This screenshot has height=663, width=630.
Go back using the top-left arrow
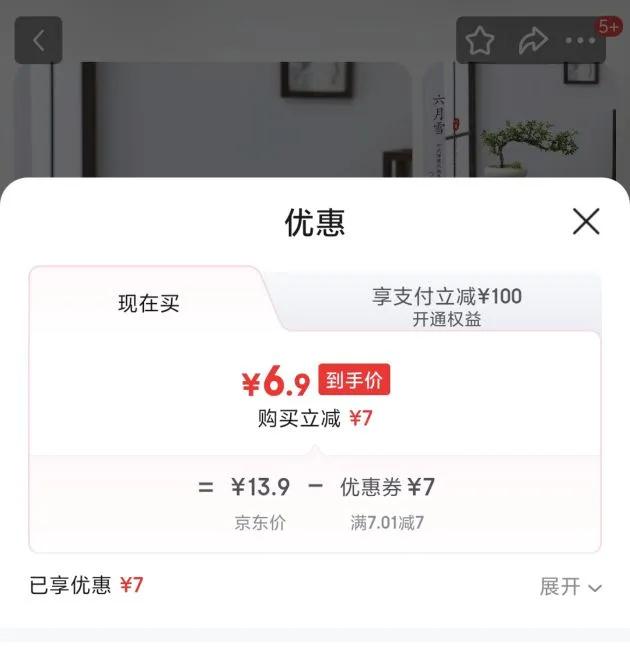[38, 41]
